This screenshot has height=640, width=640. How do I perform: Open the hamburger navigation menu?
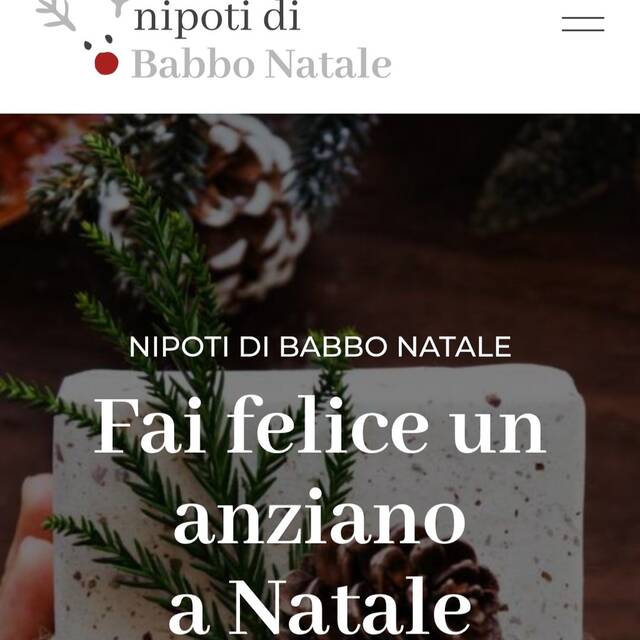583,24
